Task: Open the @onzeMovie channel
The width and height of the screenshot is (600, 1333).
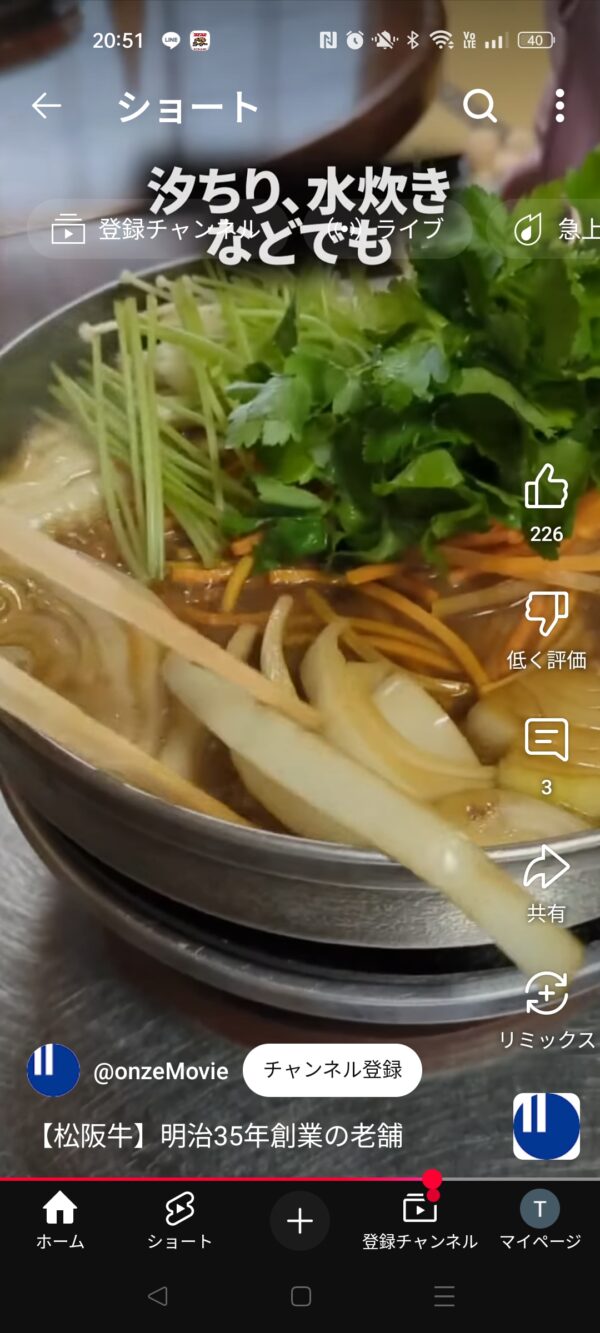Action: (x=160, y=1071)
